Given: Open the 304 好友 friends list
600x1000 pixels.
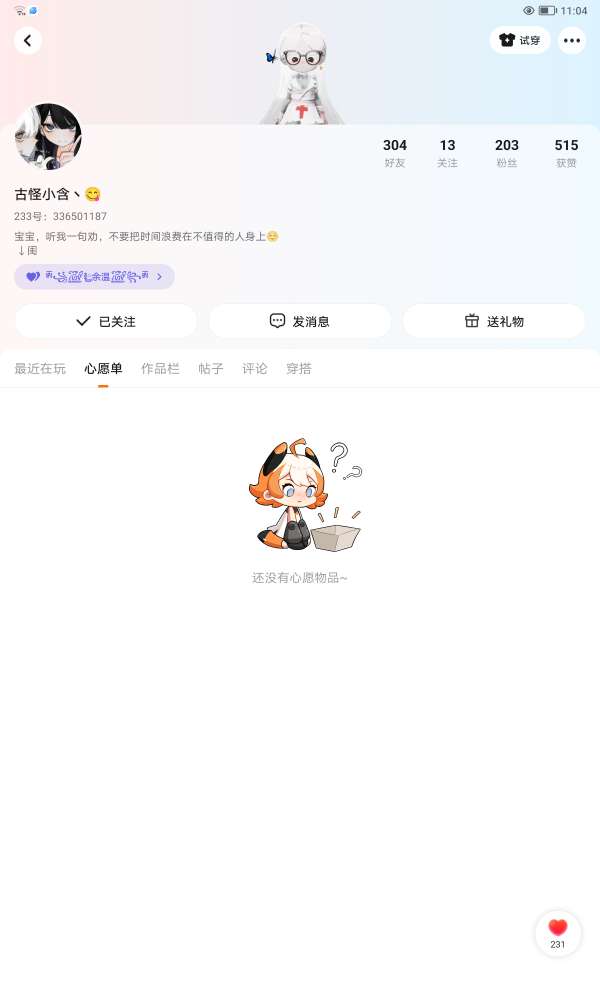Looking at the screenshot, I should pyautogui.click(x=395, y=152).
